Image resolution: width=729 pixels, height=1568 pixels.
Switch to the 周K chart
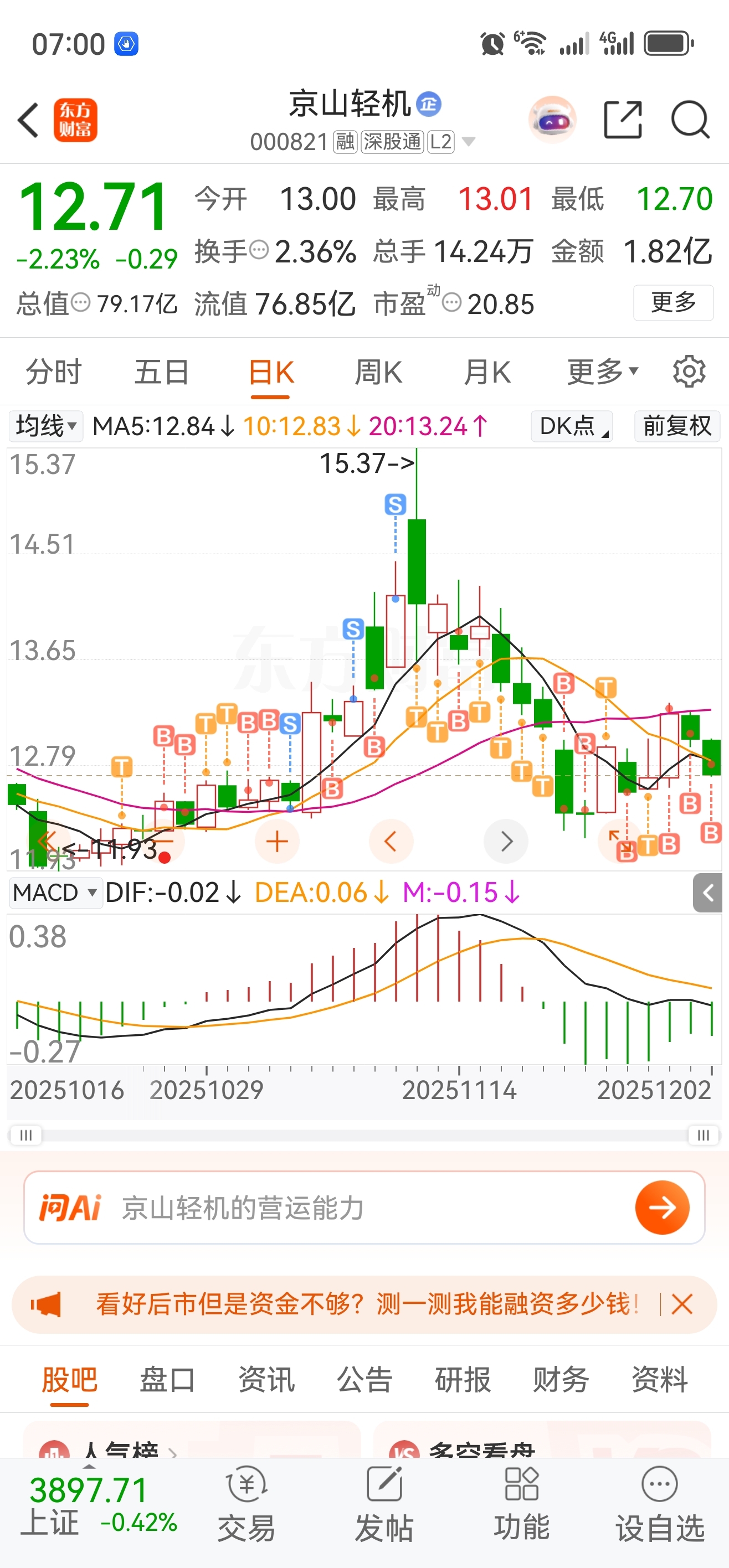pyautogui.click(x=378, y=372)
